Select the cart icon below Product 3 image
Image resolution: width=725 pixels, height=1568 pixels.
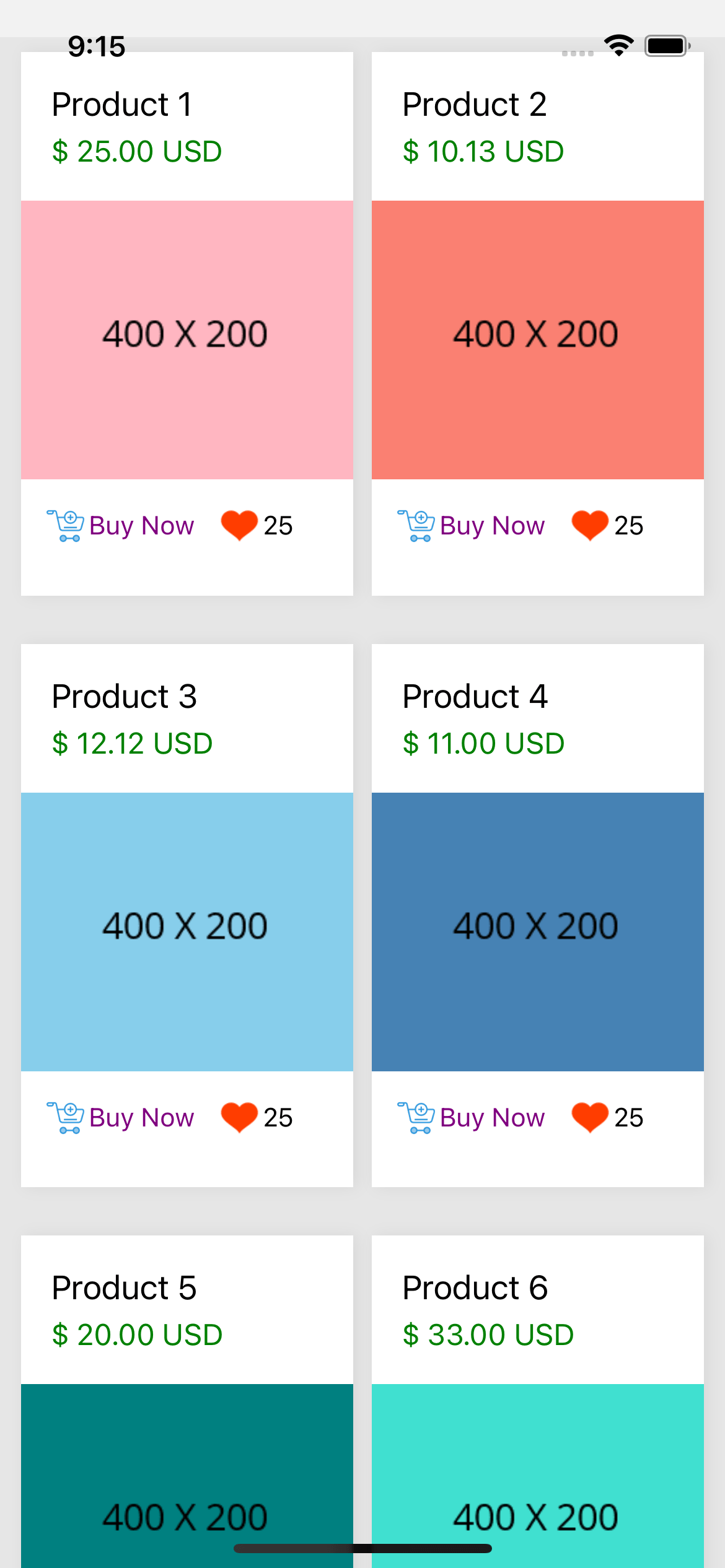[x=64, y=1118]
